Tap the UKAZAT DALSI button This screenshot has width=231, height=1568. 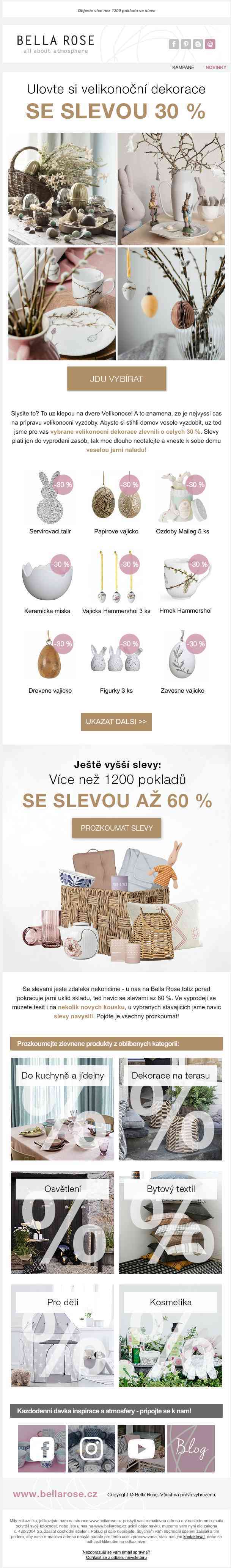click(116, 721)
